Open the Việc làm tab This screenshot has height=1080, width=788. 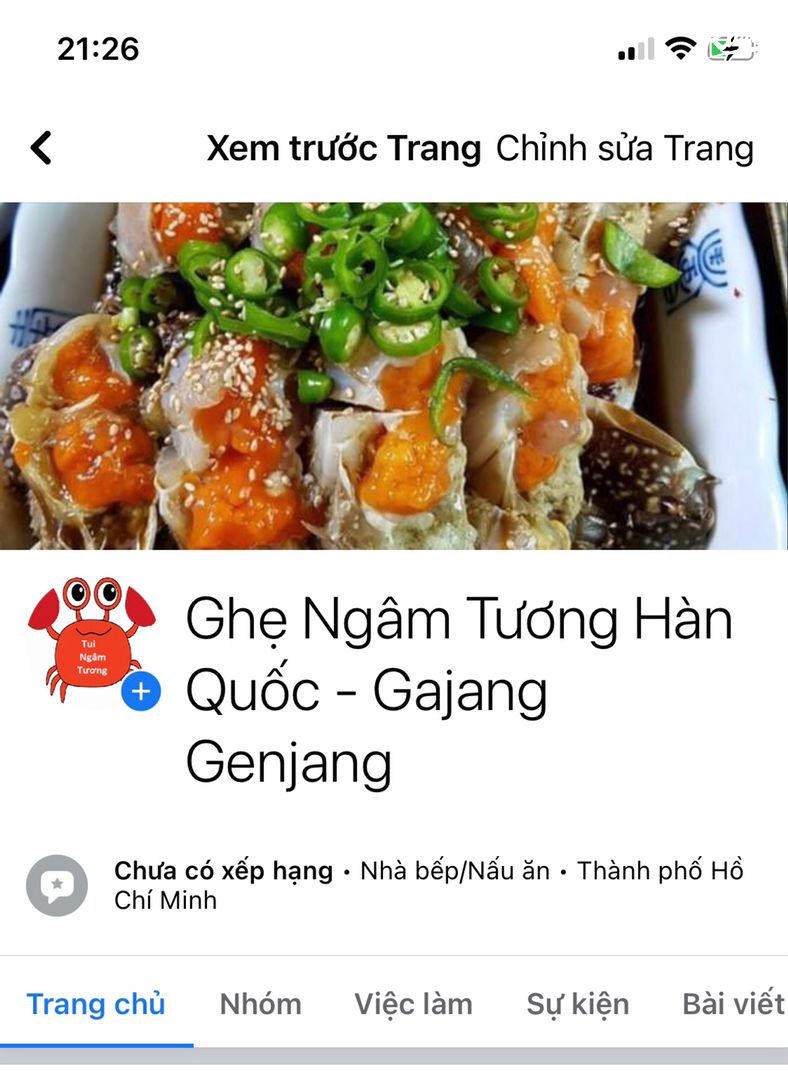pos(413,1004)
